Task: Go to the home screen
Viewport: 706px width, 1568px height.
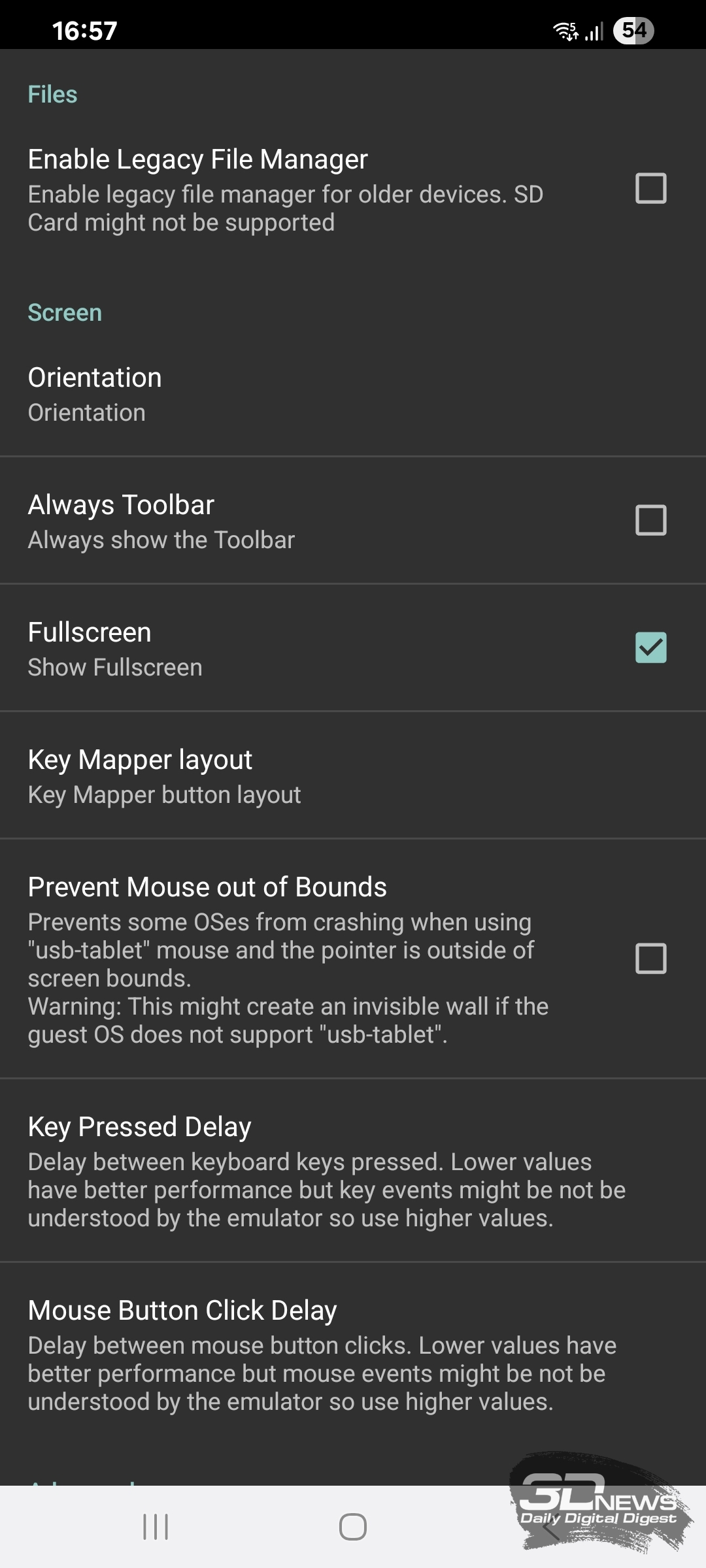Action: coord(353,1527)
